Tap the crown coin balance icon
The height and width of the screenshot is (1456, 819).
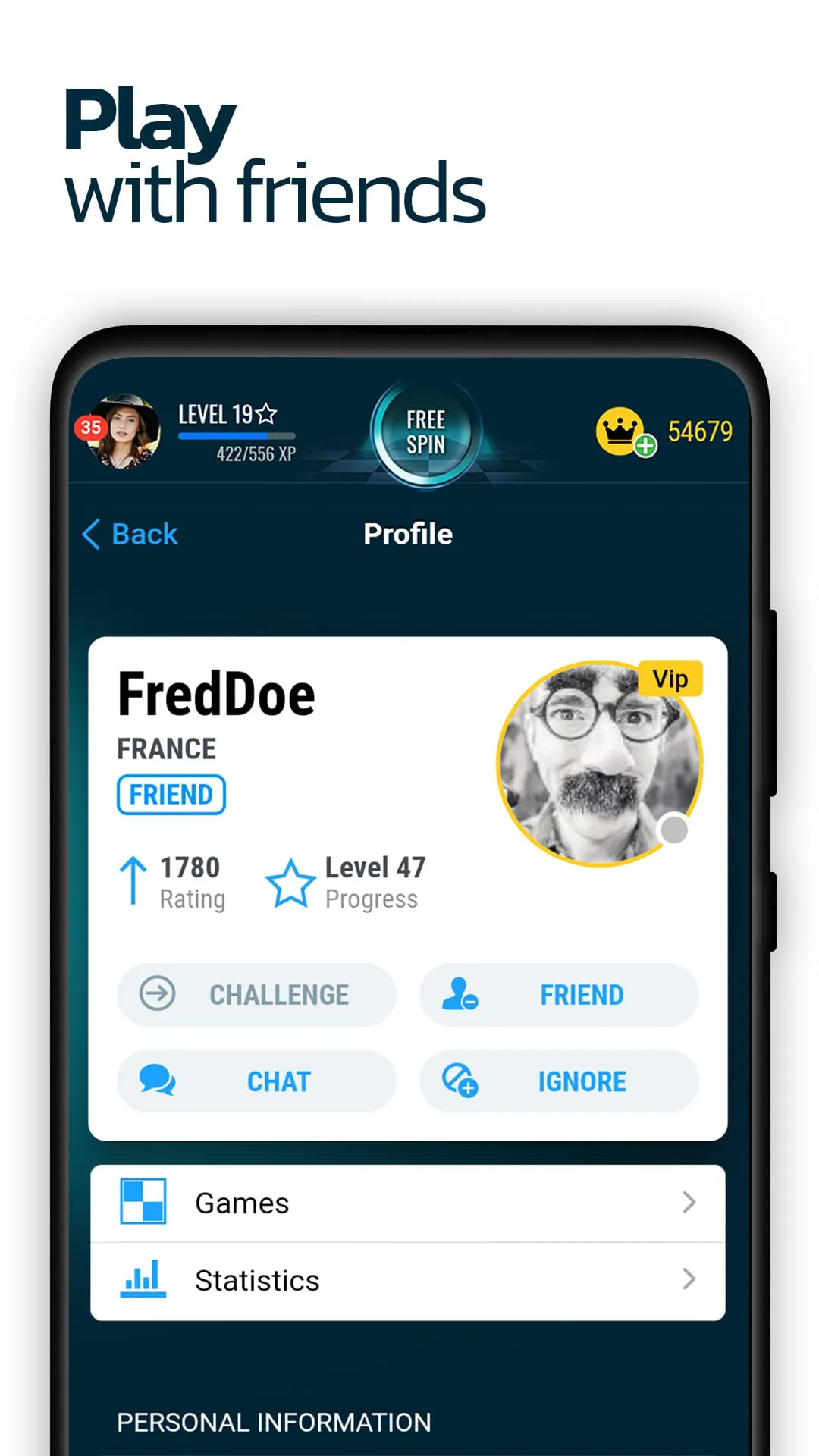620,430
